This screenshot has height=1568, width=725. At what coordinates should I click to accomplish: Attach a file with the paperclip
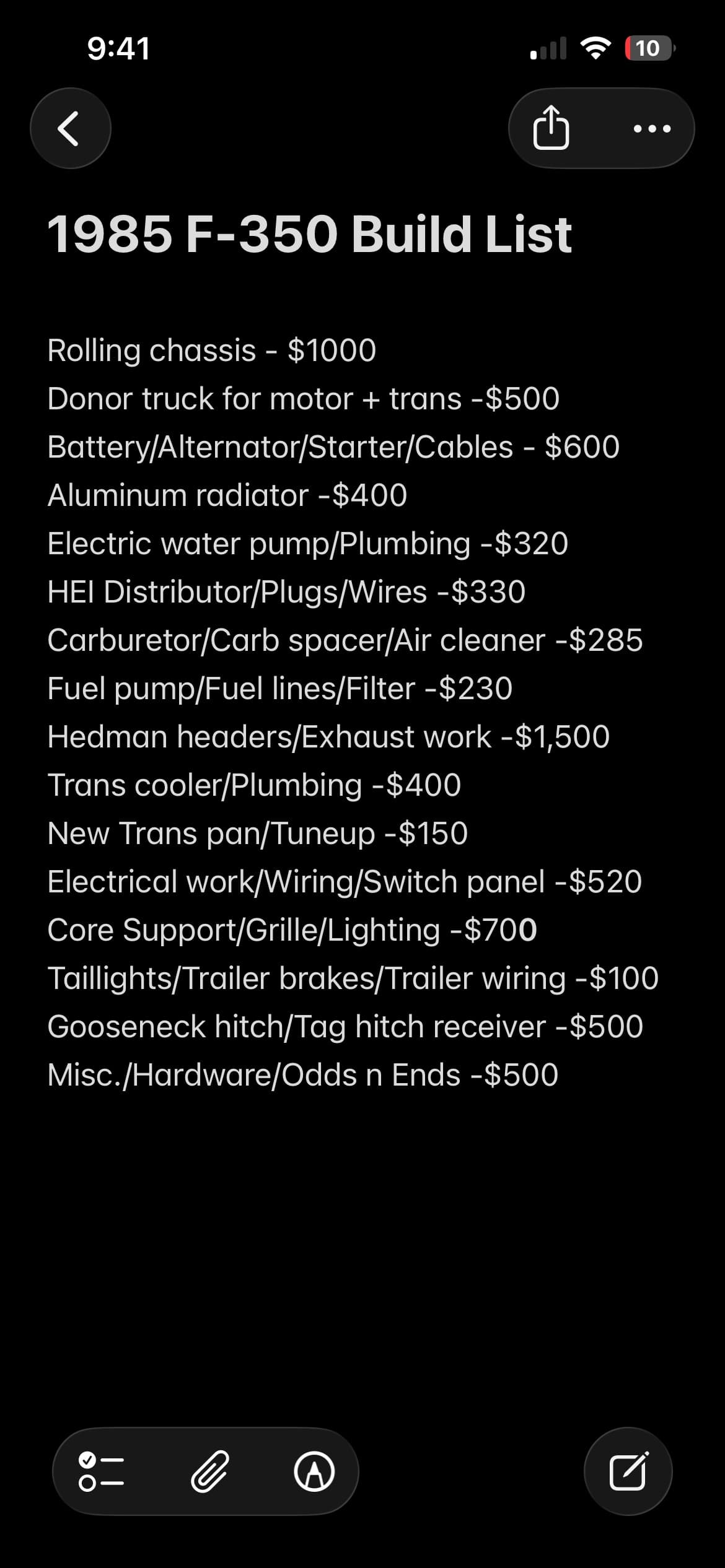(209, 1471)
